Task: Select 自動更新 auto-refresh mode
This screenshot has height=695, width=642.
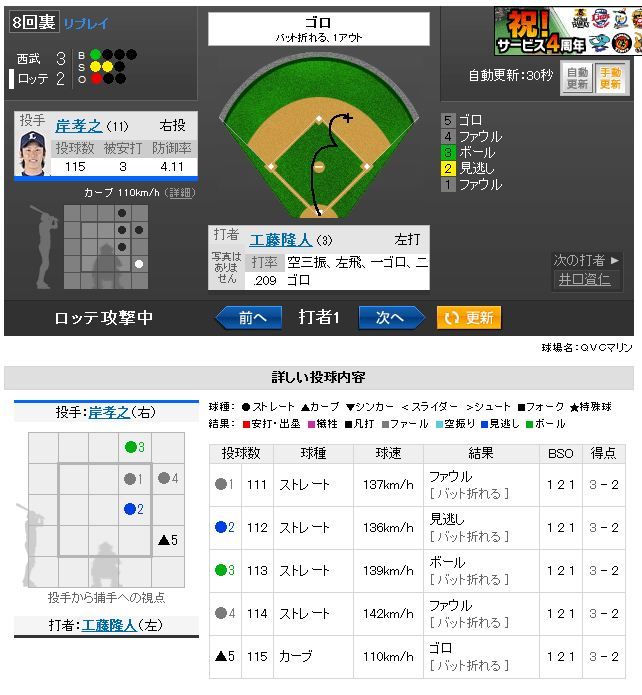Action: (577, 79)
